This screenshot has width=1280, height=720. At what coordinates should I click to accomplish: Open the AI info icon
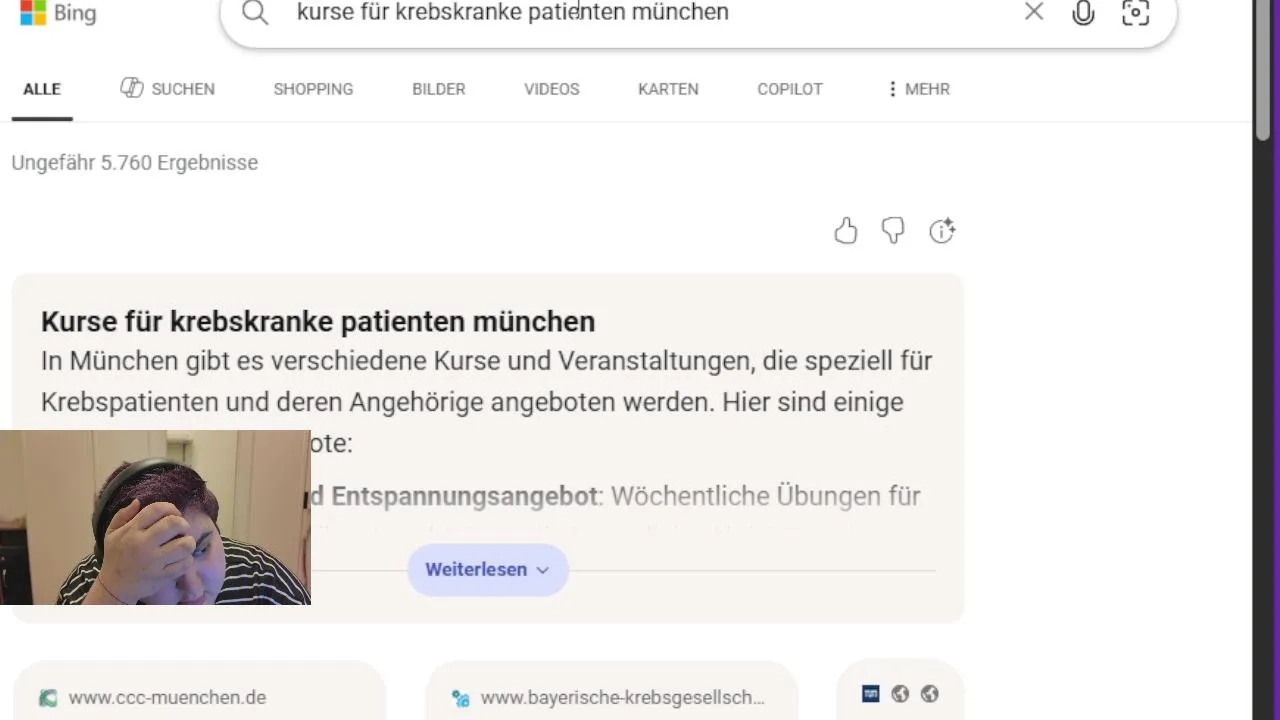coord(942,232)
